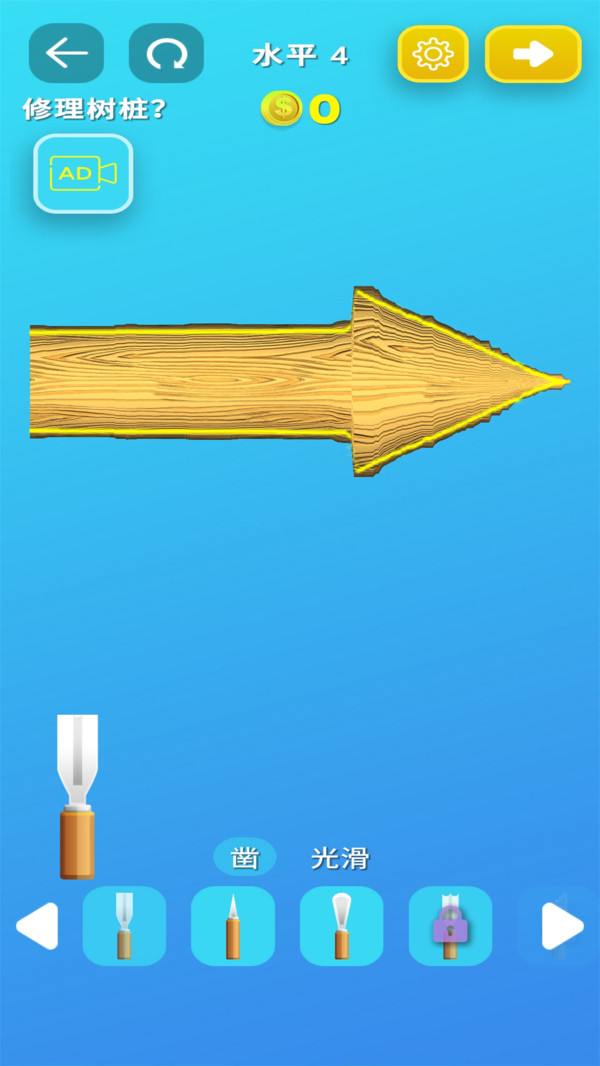Choose the pointed knife tool
Screen dimensions: 600x1066
pyautogui.click(x=233, y=926)
